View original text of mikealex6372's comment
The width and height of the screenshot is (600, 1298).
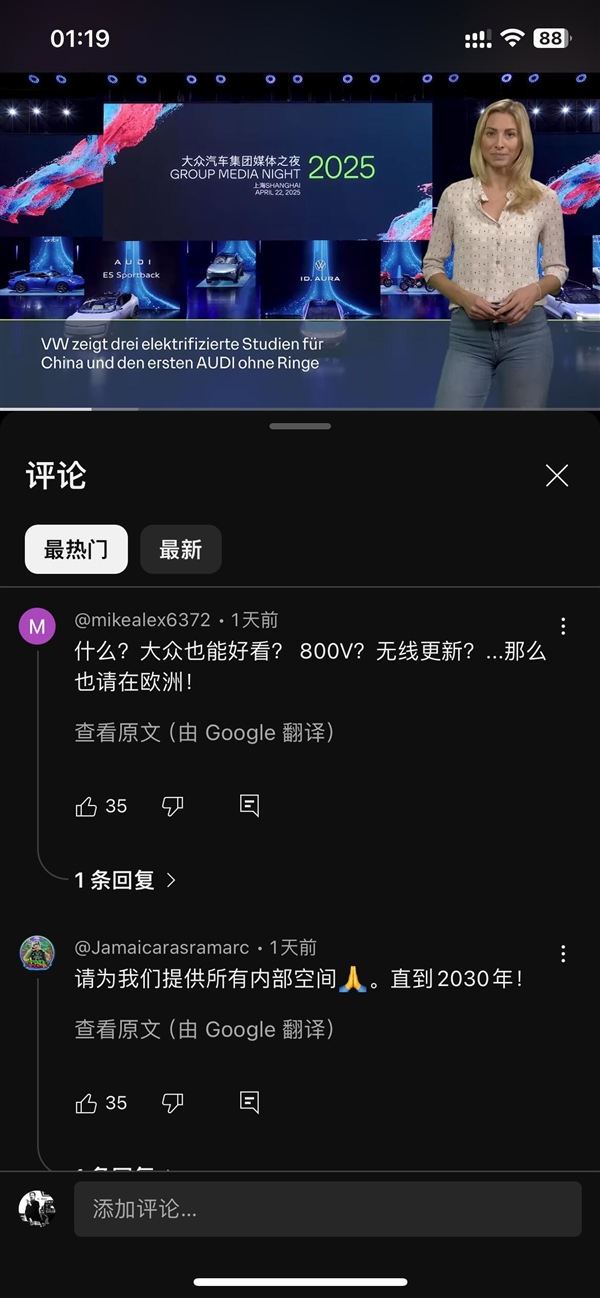tap(204, 733)
